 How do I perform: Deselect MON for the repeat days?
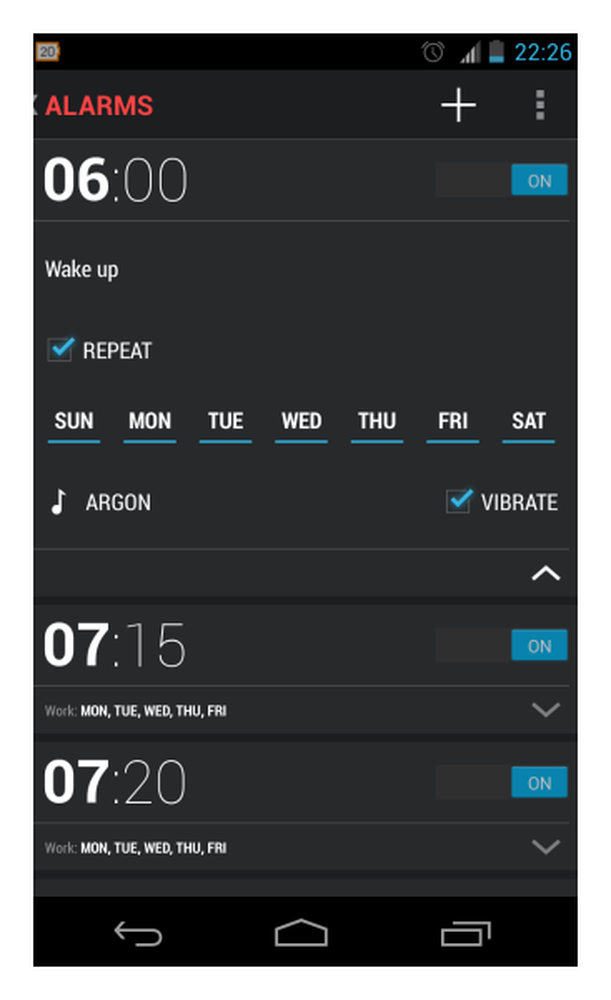coord(150,422)
